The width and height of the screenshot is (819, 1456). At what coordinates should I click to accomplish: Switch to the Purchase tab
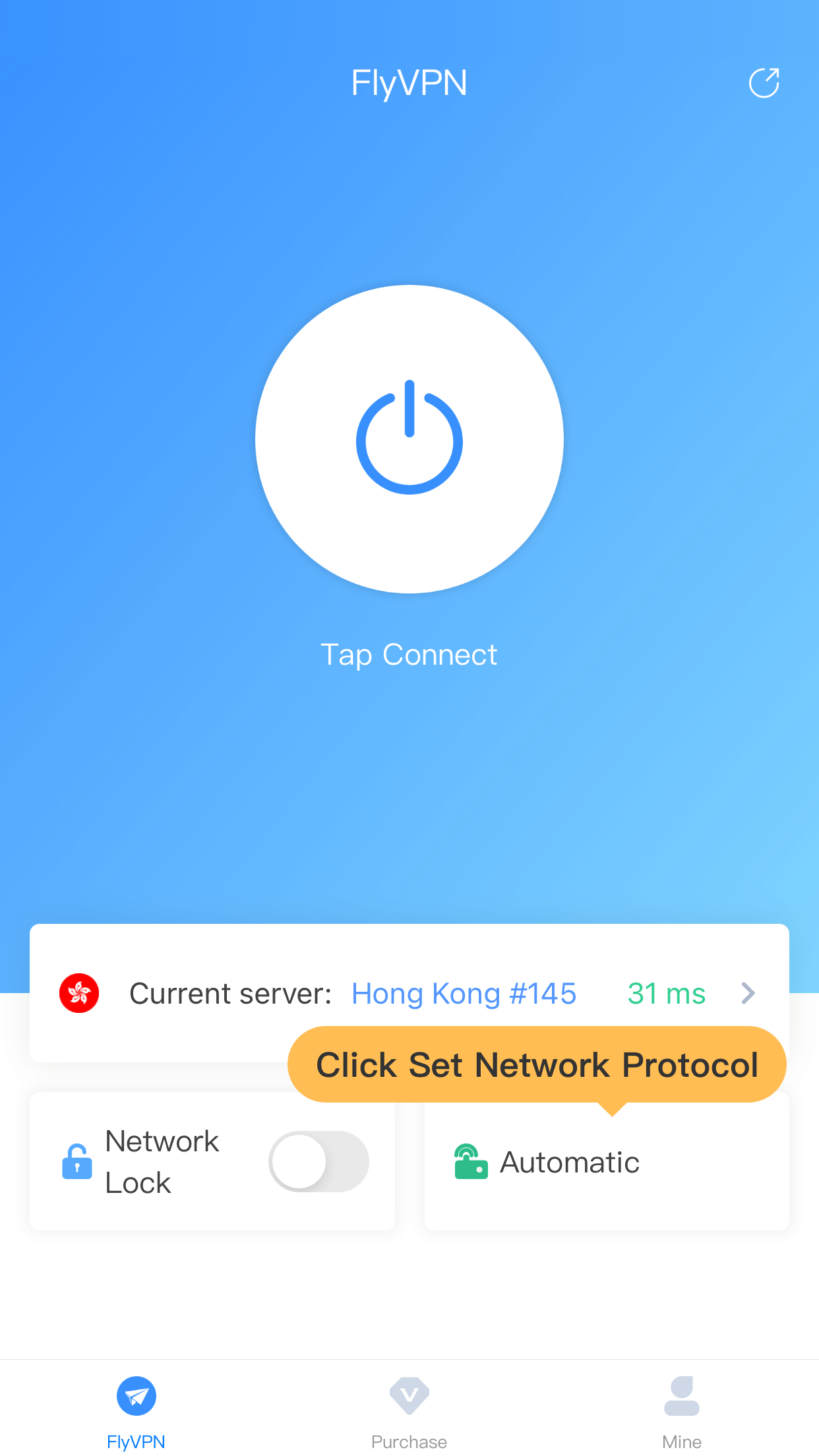pos(409,1412)
